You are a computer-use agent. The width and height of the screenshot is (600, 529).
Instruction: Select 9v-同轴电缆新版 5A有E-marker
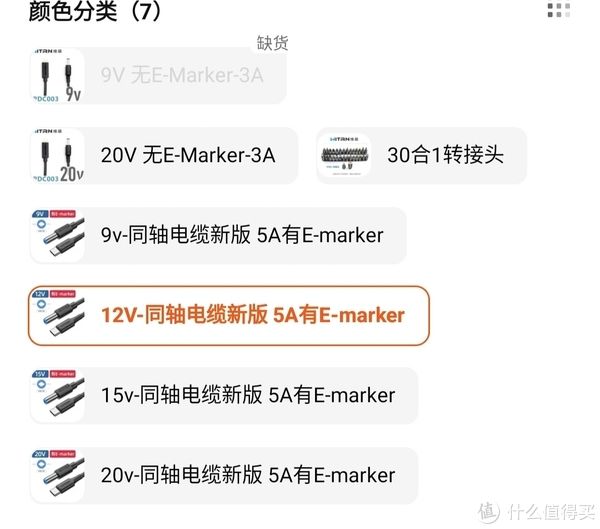216,235
